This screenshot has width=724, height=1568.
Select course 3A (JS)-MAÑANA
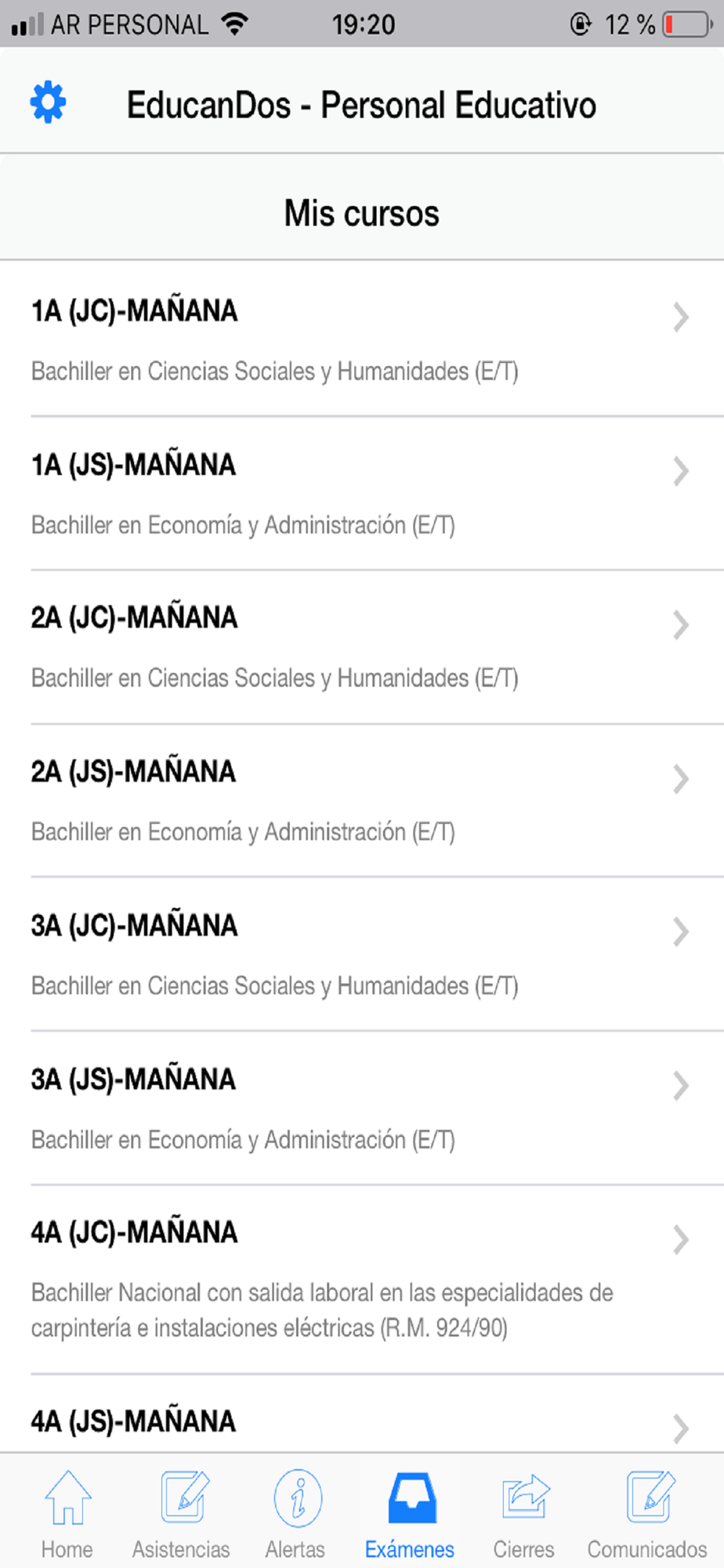coord(362,1108)
